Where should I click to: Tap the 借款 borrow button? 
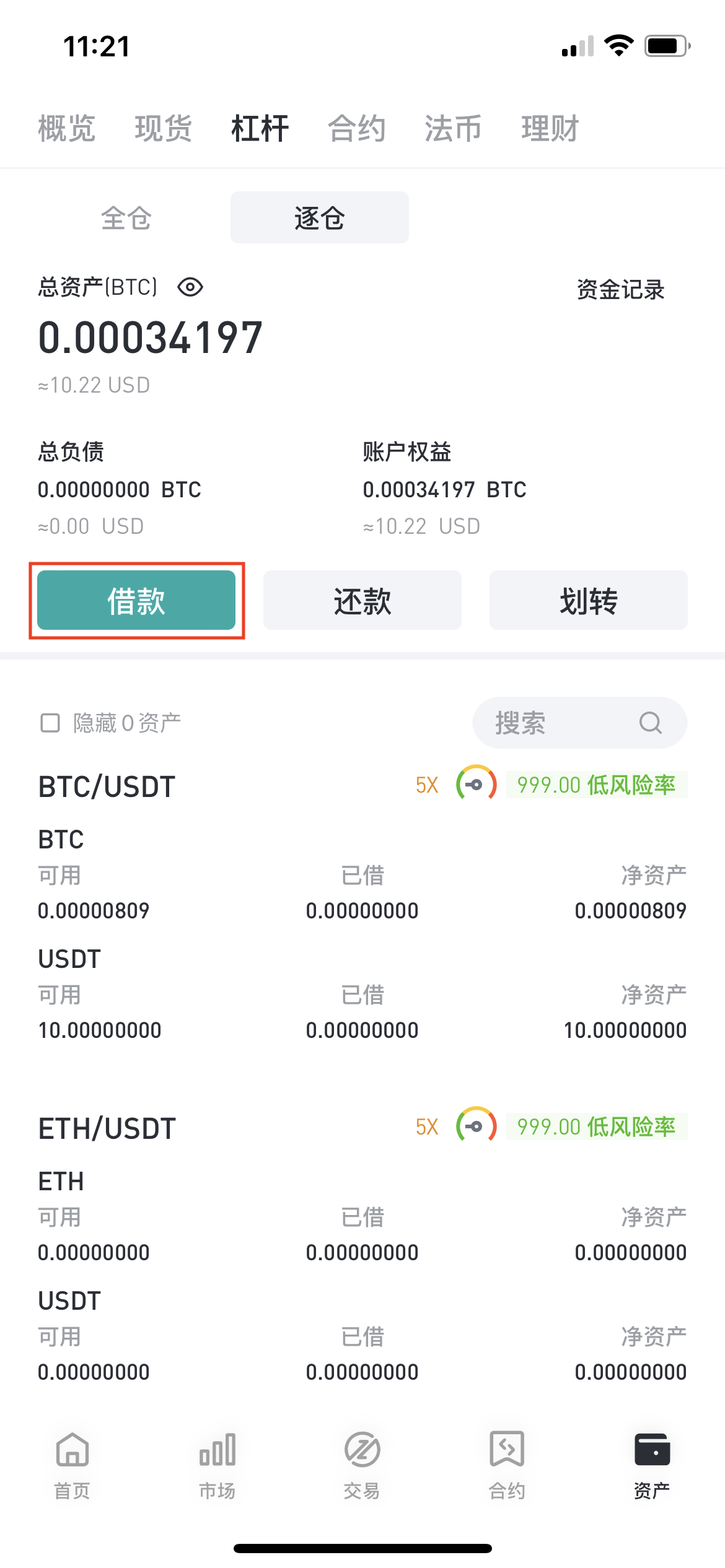point(136,601)
